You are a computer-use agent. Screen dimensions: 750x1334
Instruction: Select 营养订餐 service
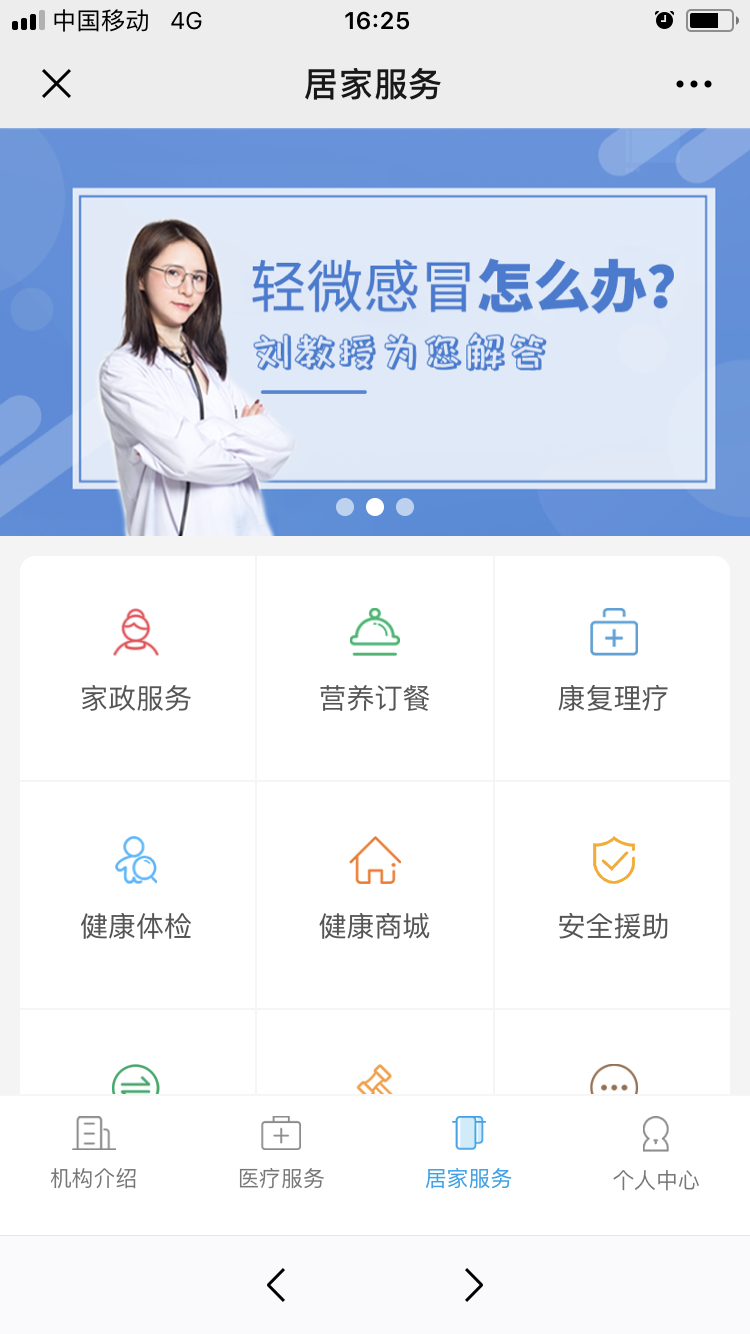click(375, 668)
